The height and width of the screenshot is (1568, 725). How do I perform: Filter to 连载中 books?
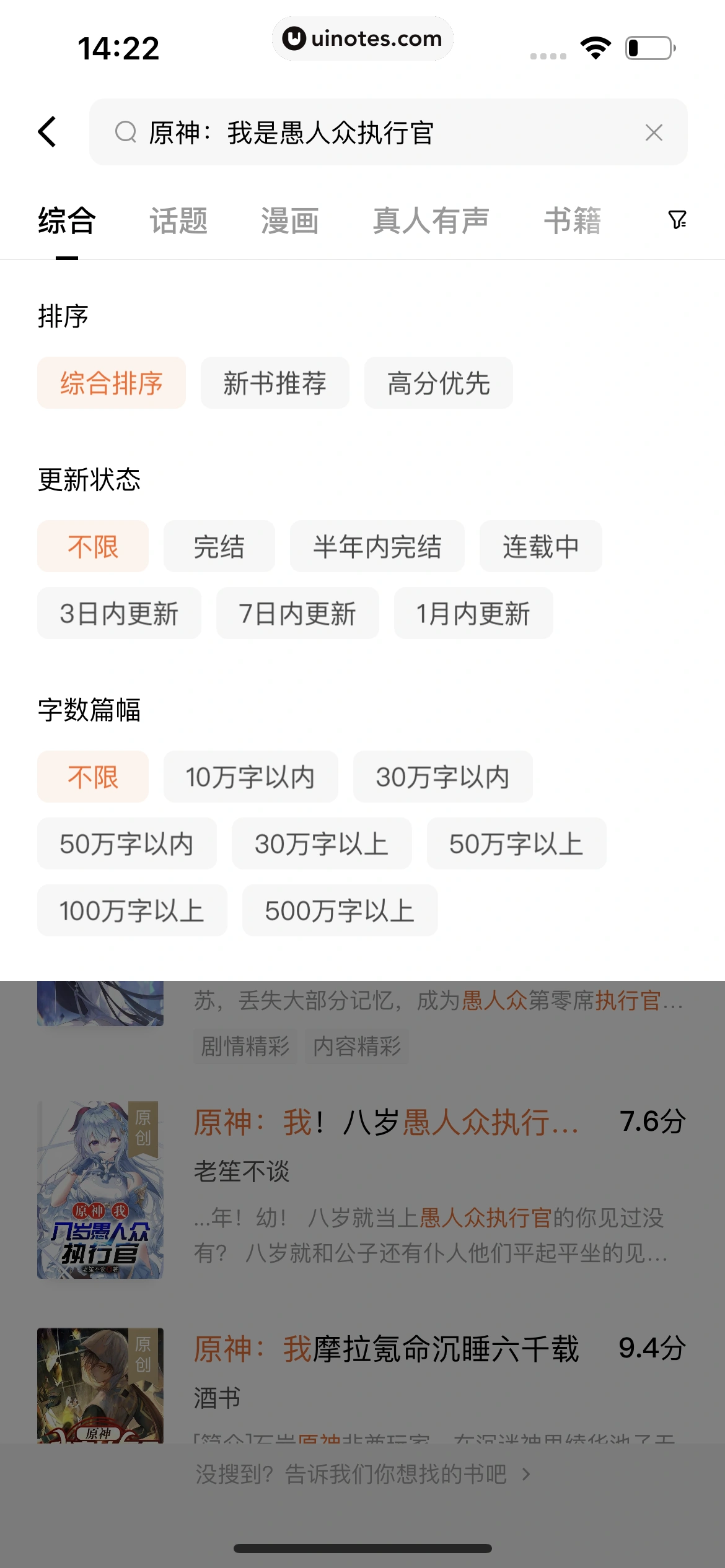pyautogui.click(x=540, y=546)
